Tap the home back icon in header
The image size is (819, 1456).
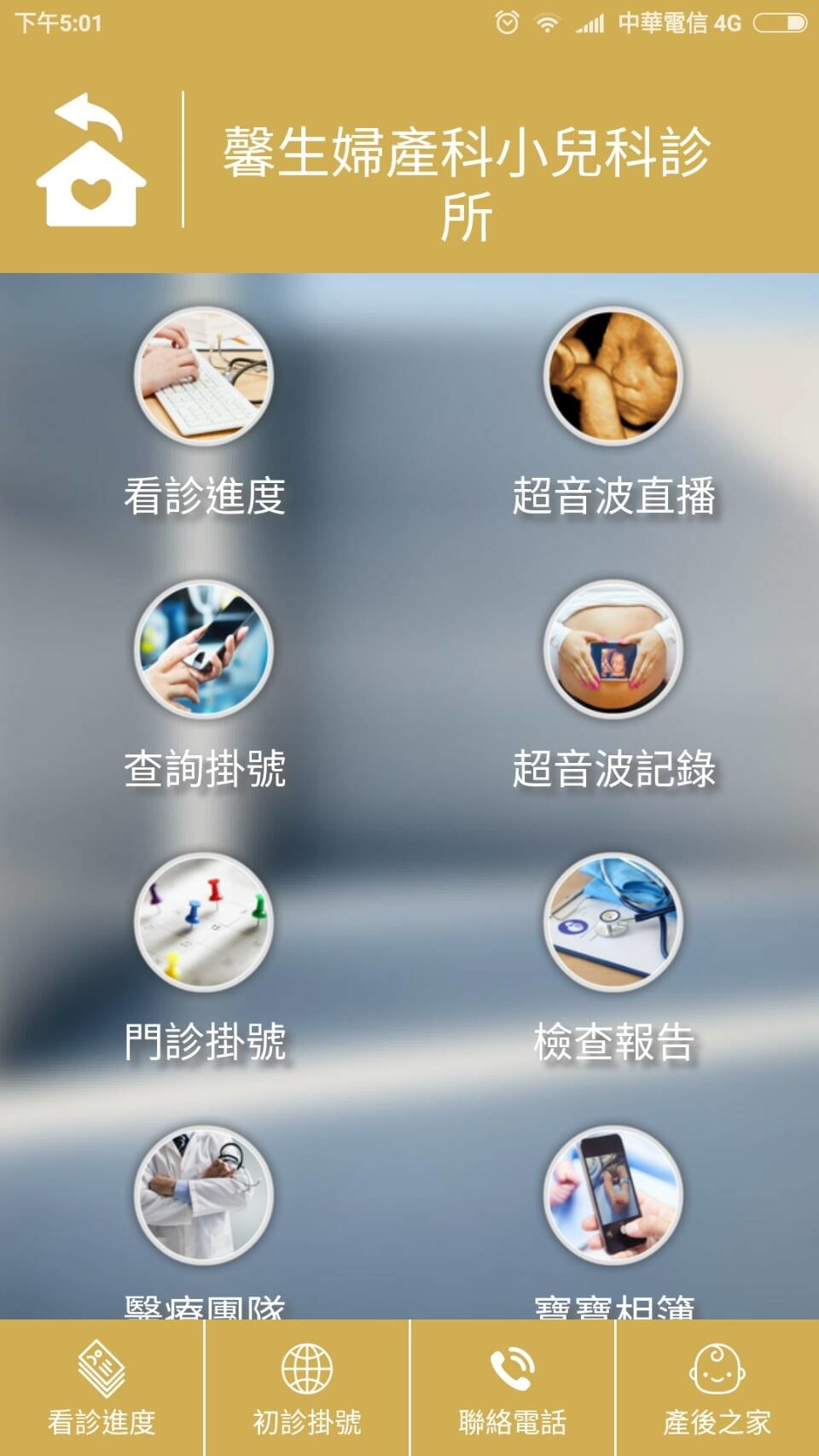[x=91, y=160]
